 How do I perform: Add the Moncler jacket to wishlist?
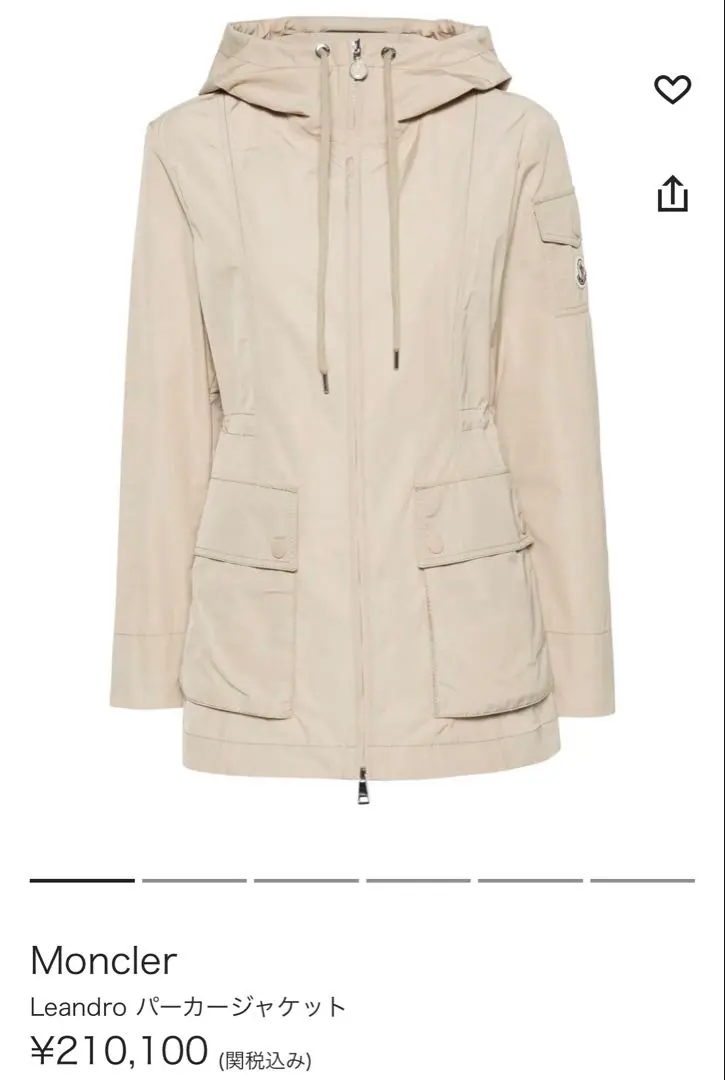click(672, 91)
